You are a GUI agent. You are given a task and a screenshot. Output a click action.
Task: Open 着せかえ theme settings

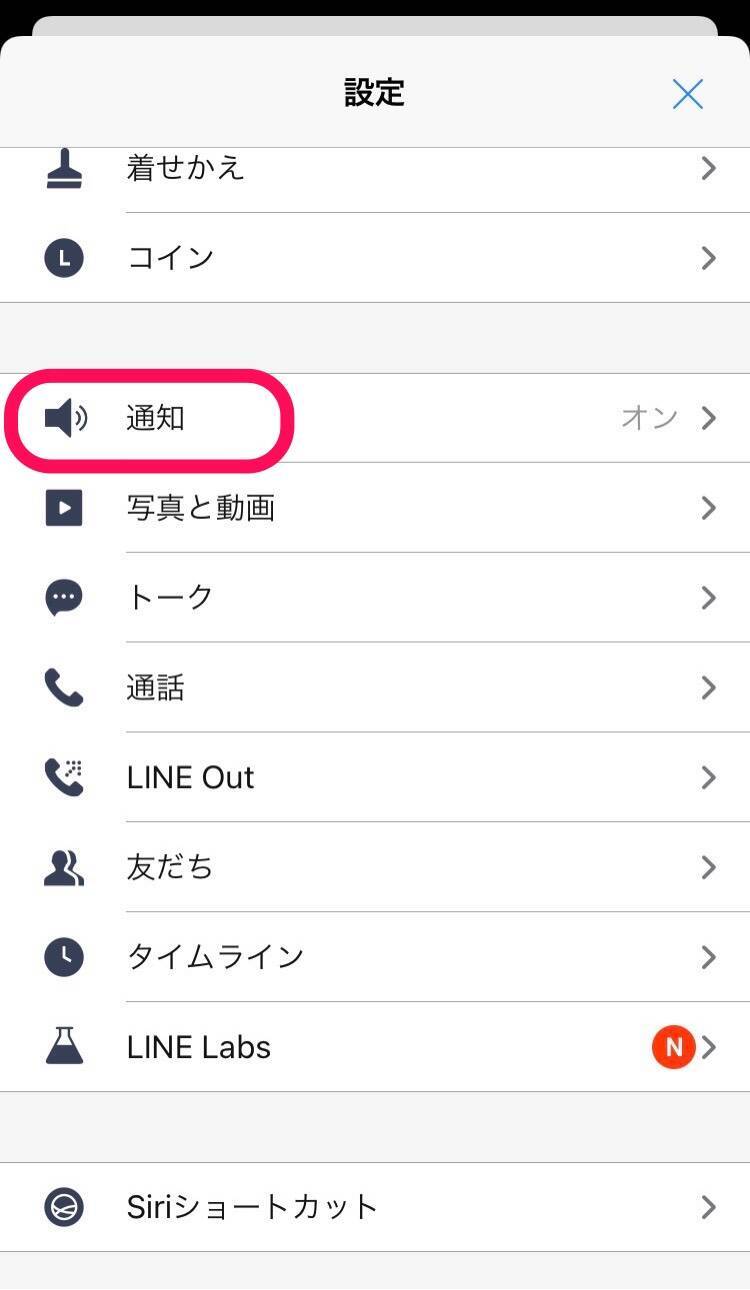pyautogui.click(x=375, y=169)
